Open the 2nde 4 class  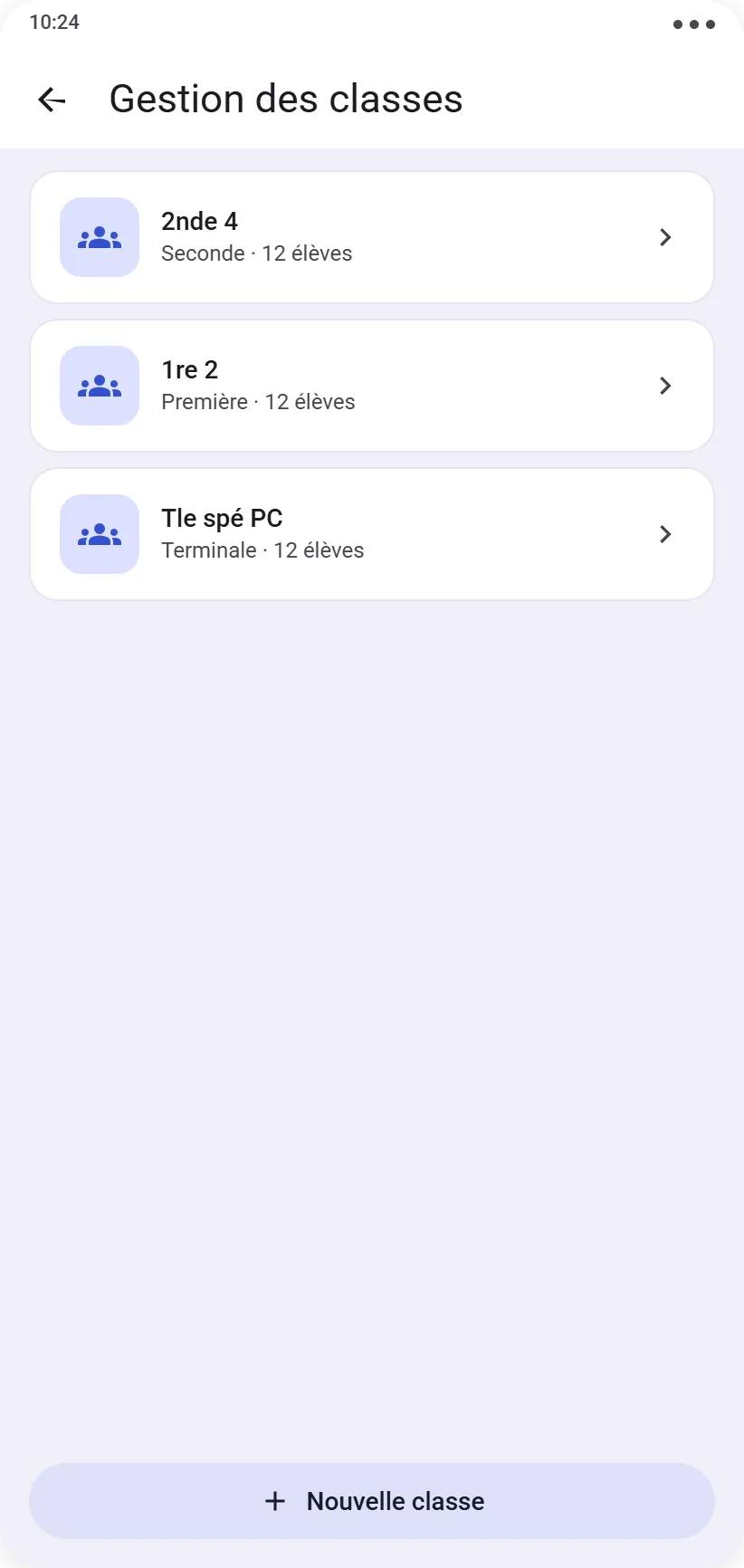point(372,237)
